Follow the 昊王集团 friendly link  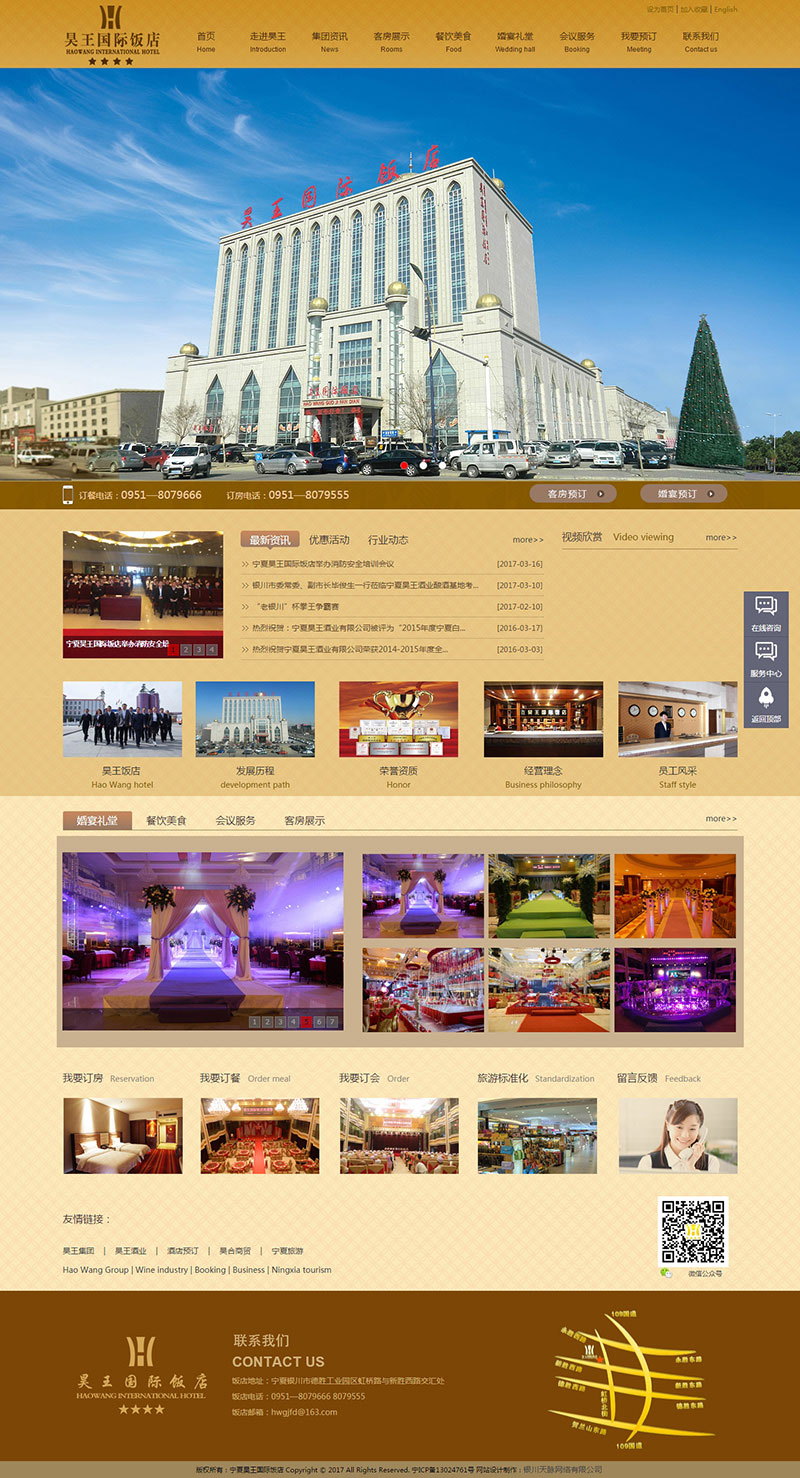(x=78, y=1251)
